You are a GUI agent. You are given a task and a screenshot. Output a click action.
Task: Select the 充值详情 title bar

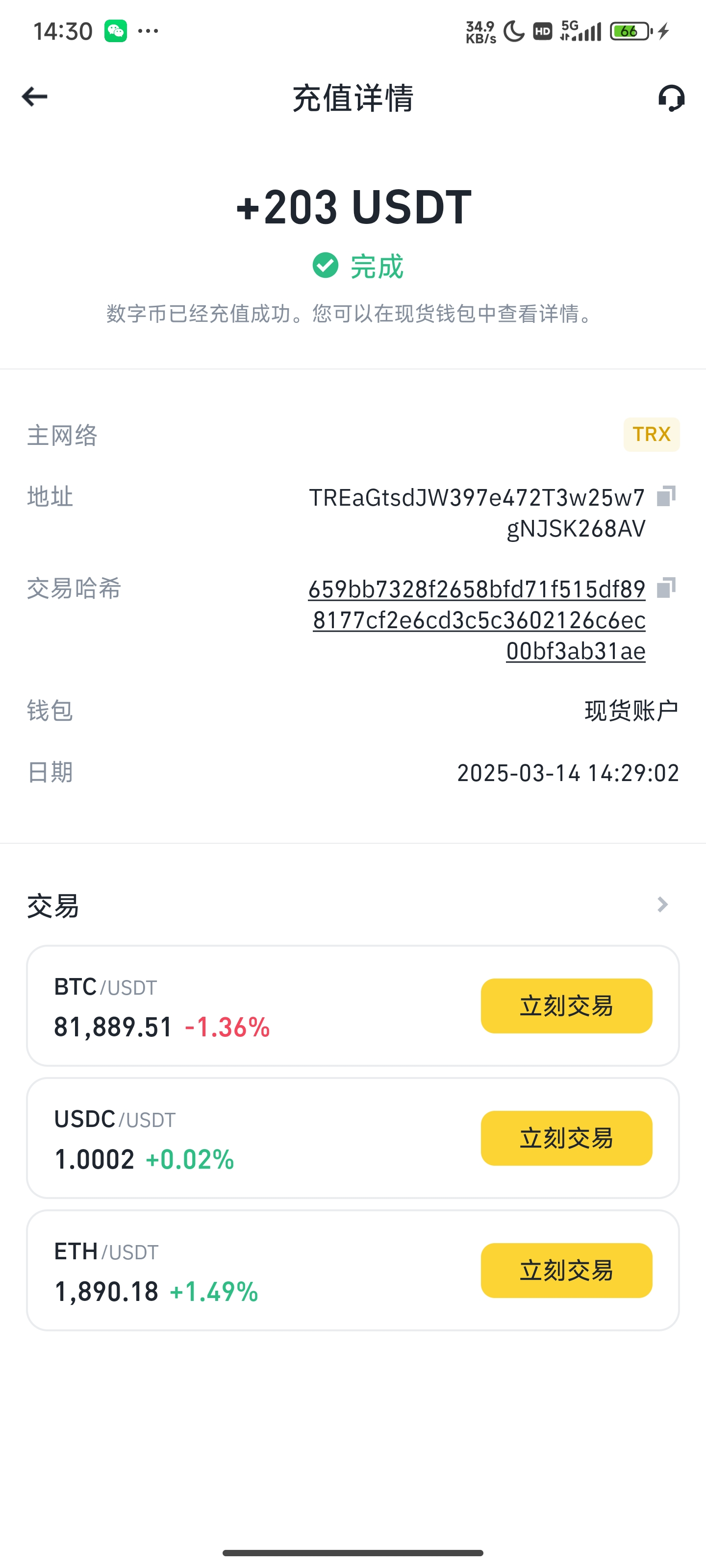[353, 98]
